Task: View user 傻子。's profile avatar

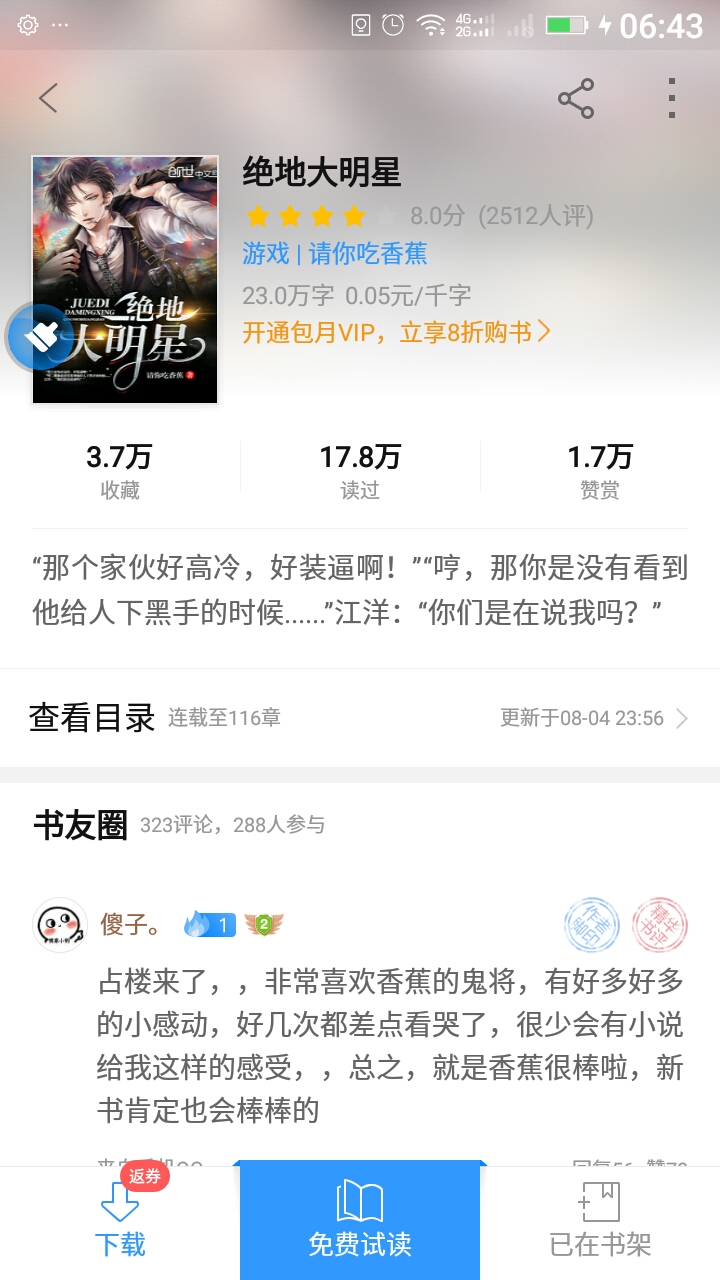Action: coord(60,924)
